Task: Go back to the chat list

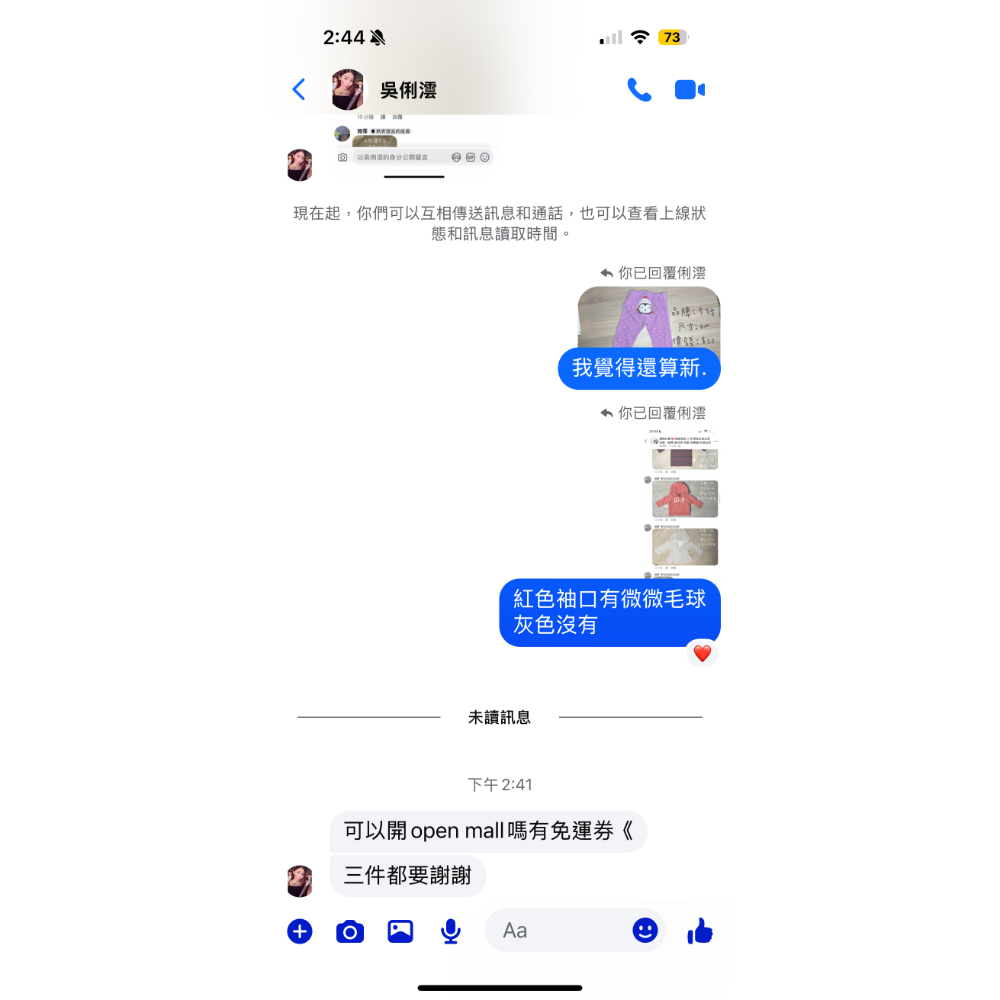Action: coord(298,90)
